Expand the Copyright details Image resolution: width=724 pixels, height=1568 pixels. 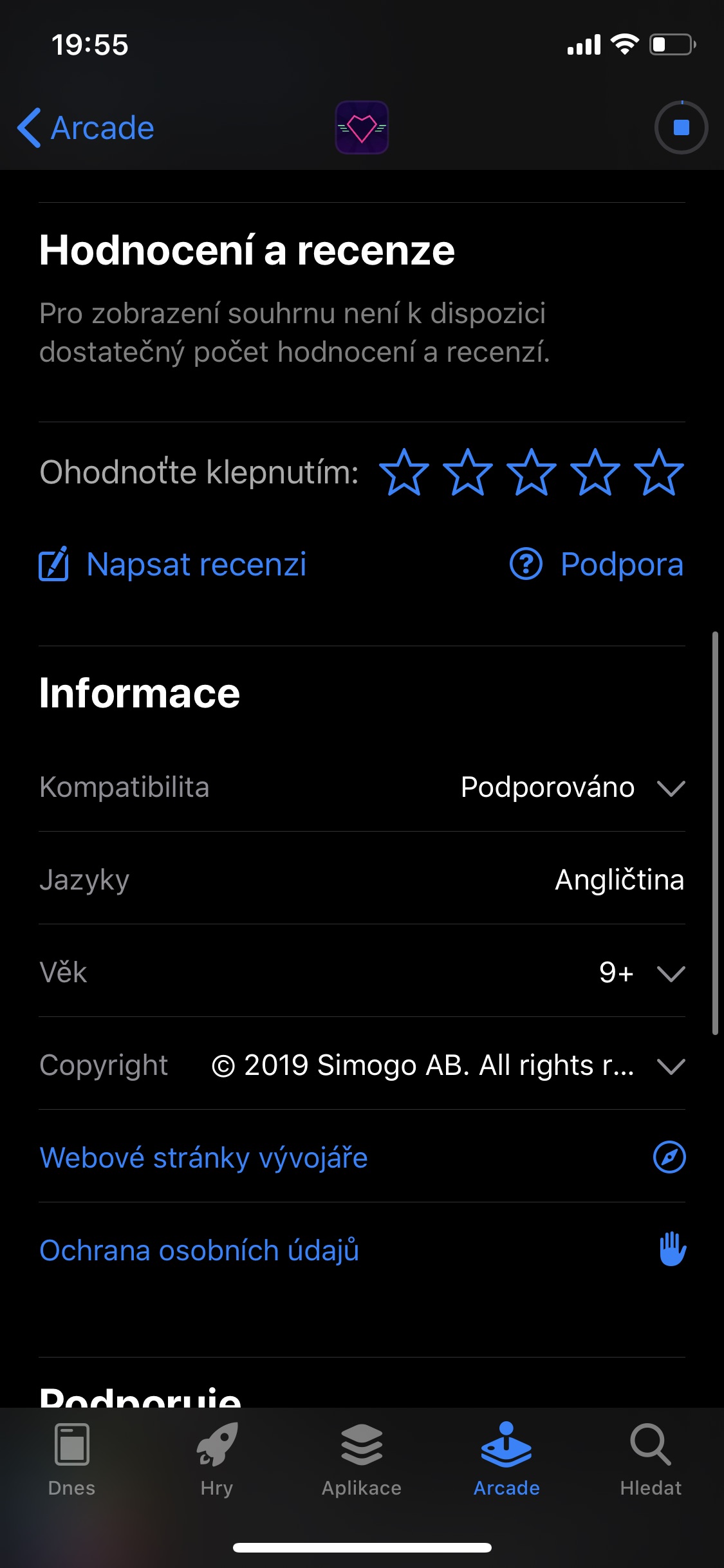tap(362, 1065)
